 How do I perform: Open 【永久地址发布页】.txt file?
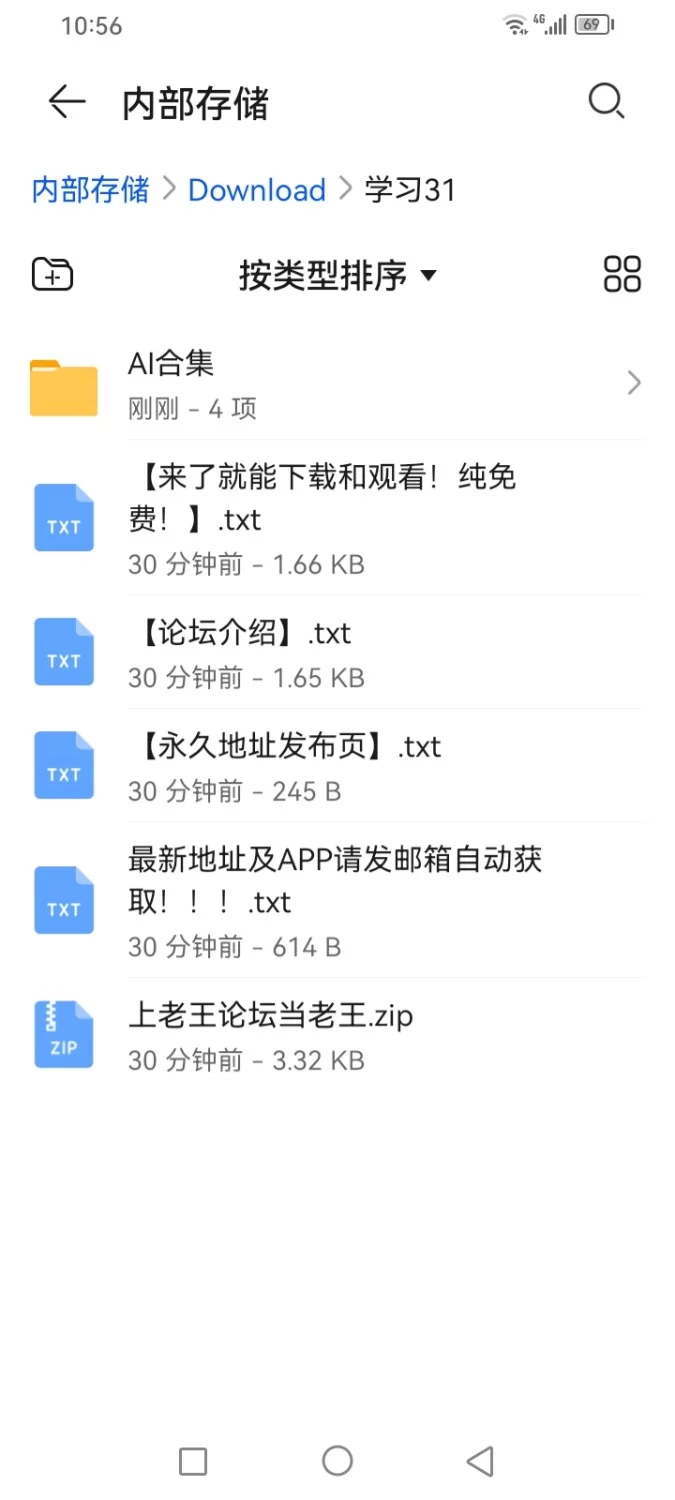(337, 766)
